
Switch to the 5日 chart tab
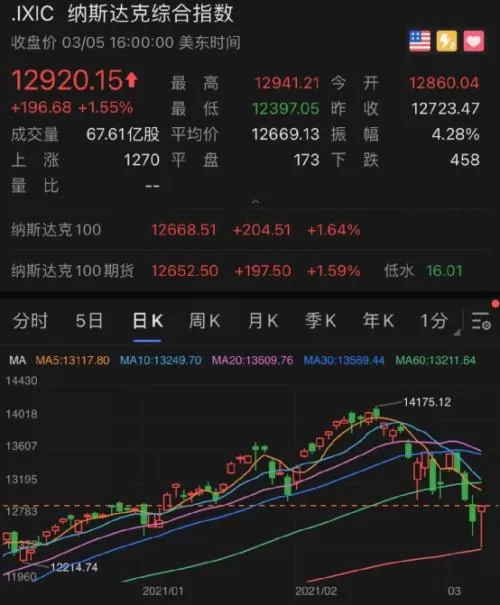click(89, 321)
